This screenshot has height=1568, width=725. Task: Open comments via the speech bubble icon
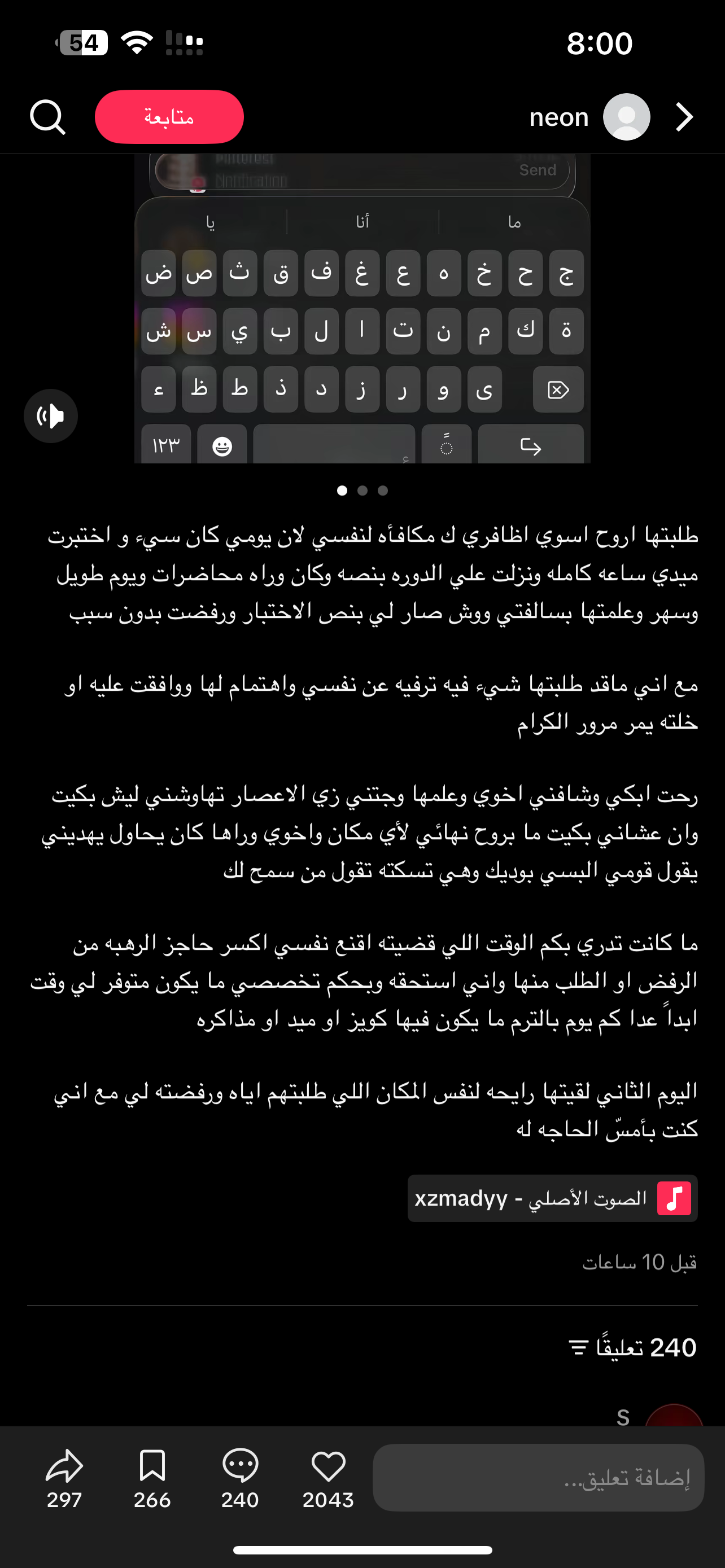tap(240, 1465)
